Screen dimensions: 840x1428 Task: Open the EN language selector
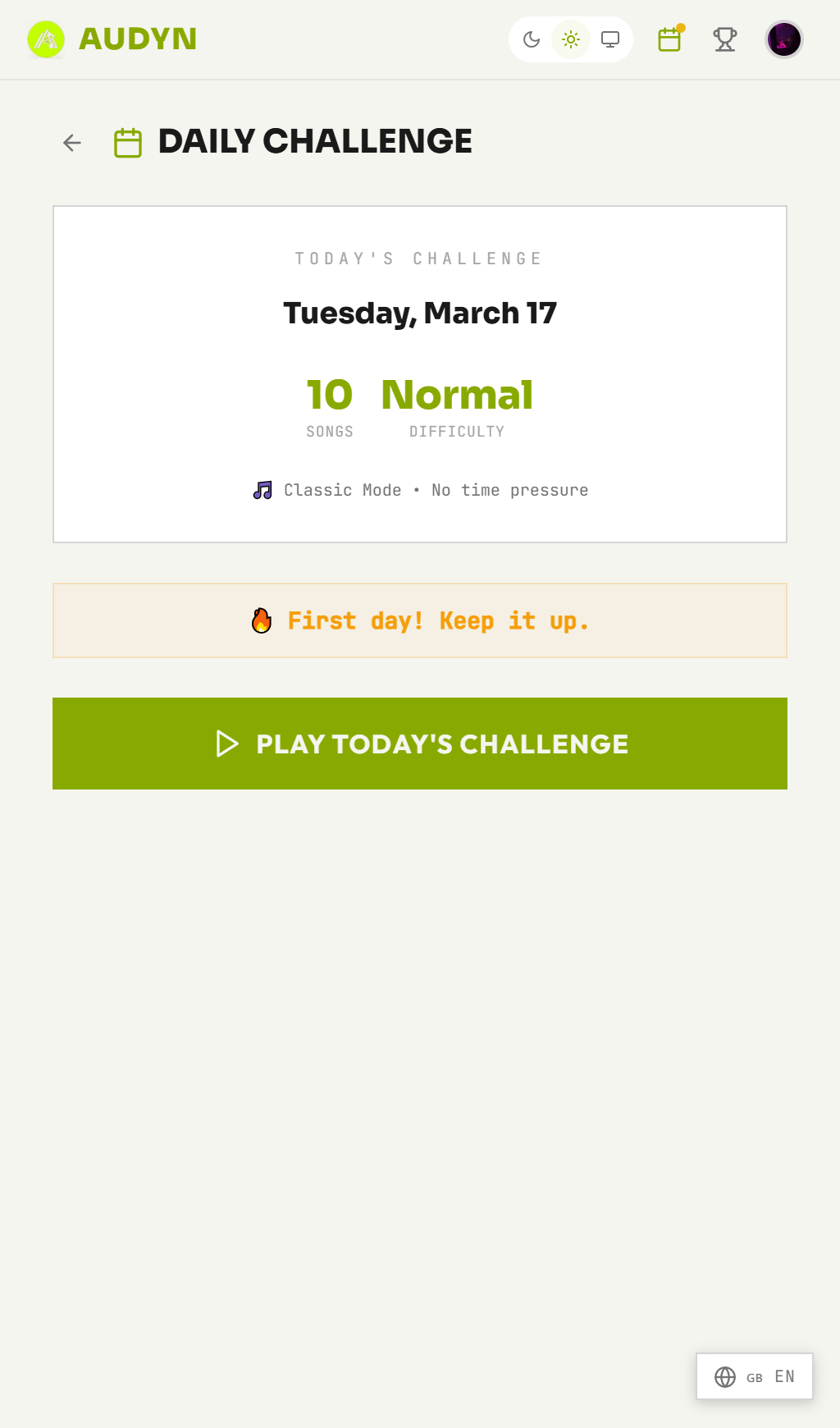[755, 1376]
